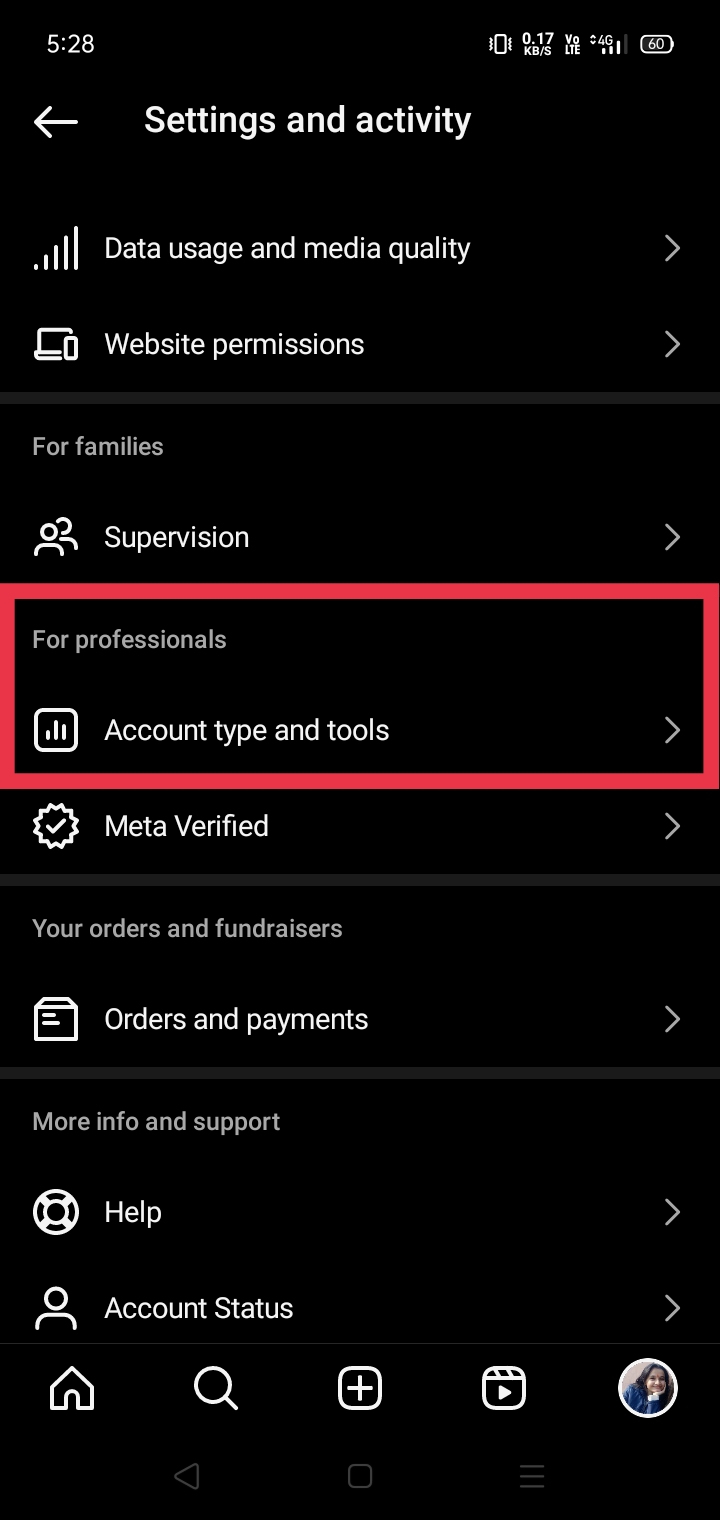720x1520 pixels.
Task: Go to the Home feed tab
Action: (x=72, y=1389)
